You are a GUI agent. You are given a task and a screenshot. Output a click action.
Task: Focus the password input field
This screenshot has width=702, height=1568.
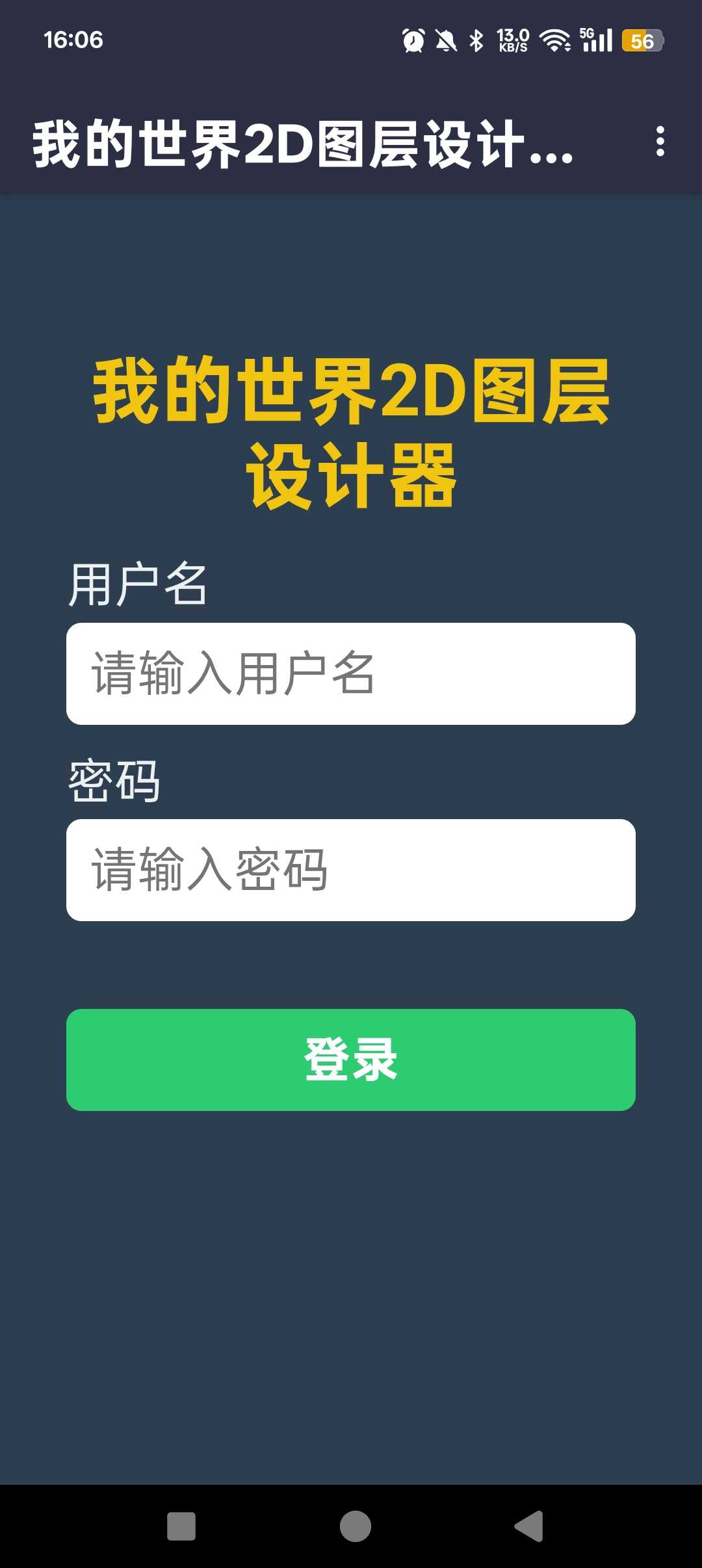pos(351,870)
